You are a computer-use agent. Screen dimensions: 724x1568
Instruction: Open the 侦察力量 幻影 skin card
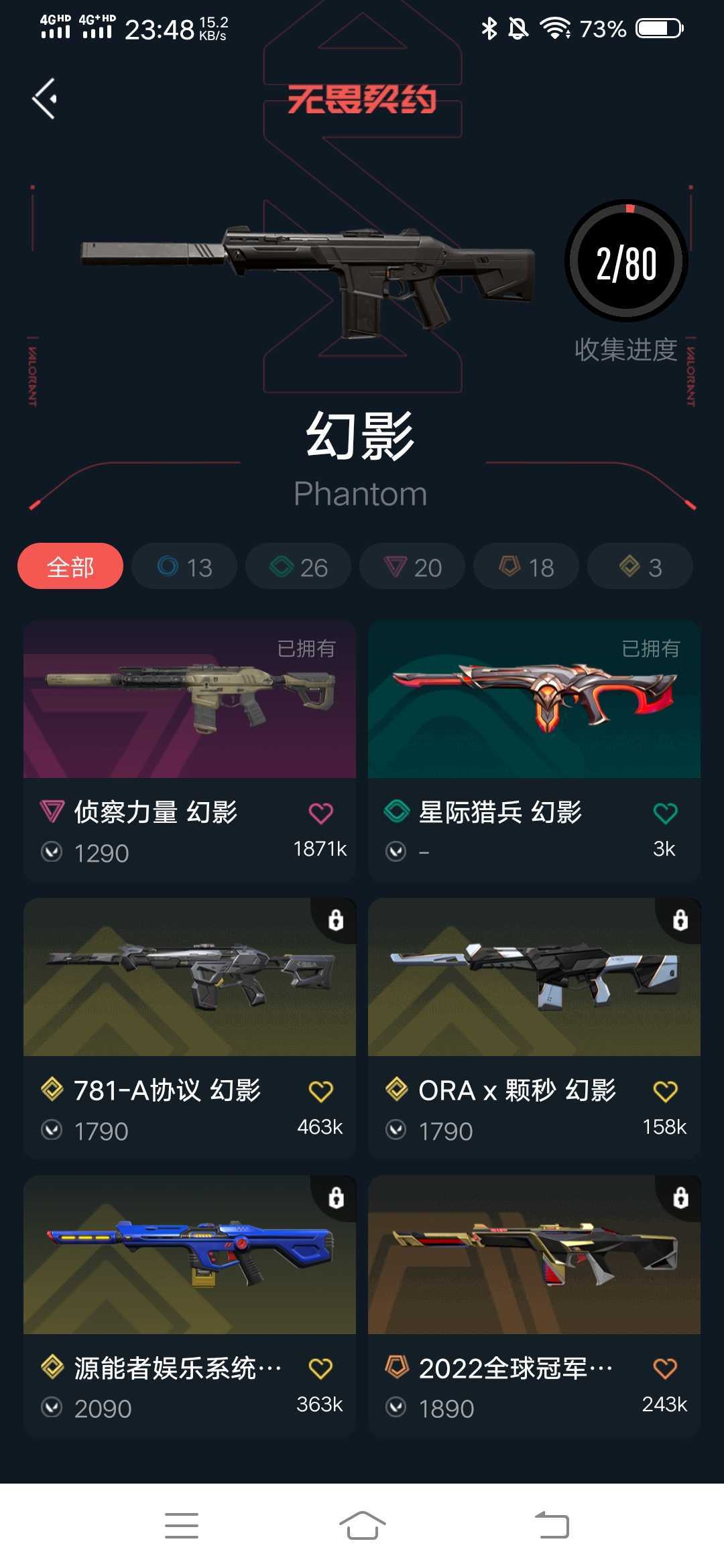click(x=190, y=750)
